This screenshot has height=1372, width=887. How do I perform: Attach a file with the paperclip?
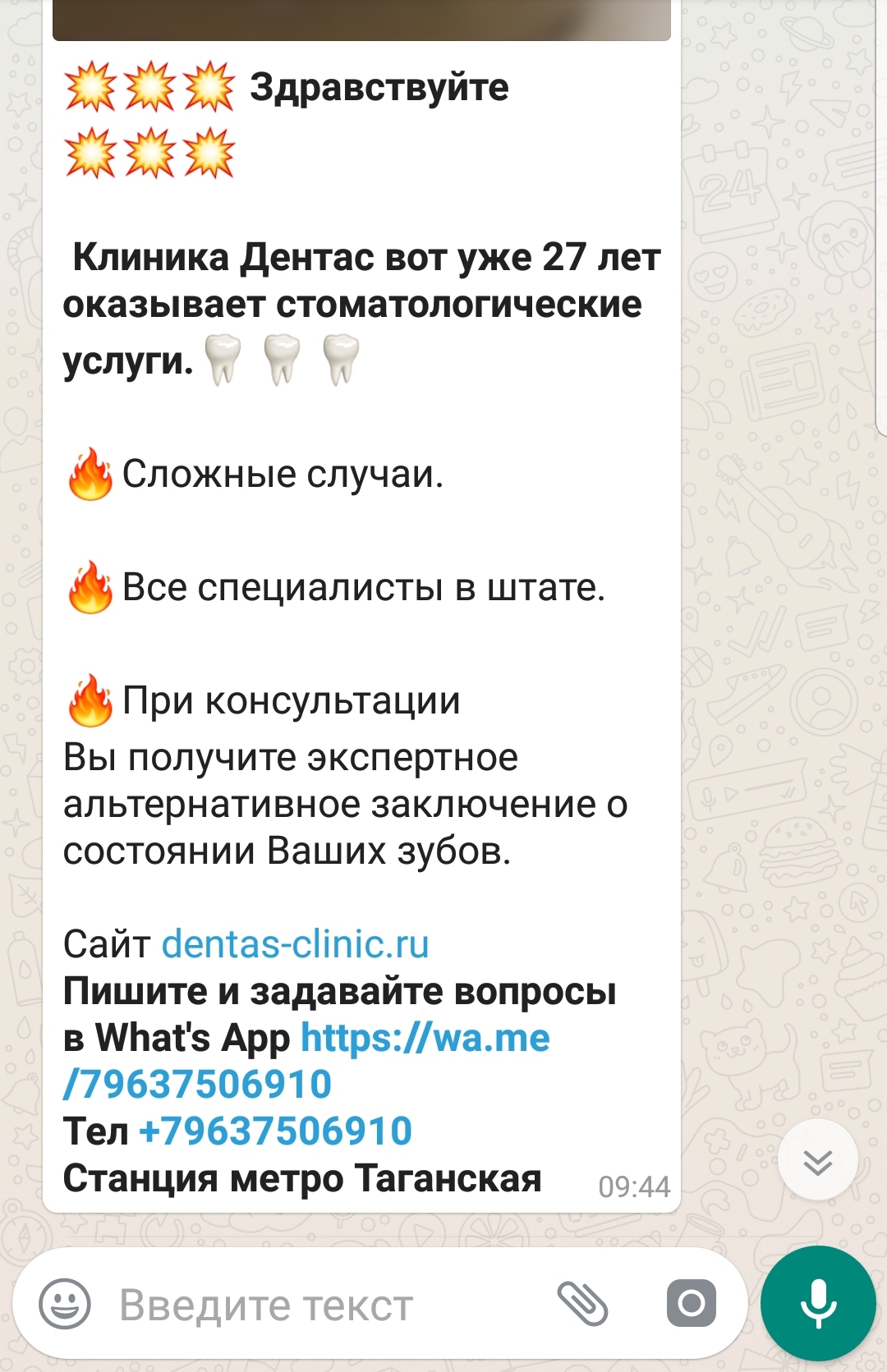[582, 1304]
